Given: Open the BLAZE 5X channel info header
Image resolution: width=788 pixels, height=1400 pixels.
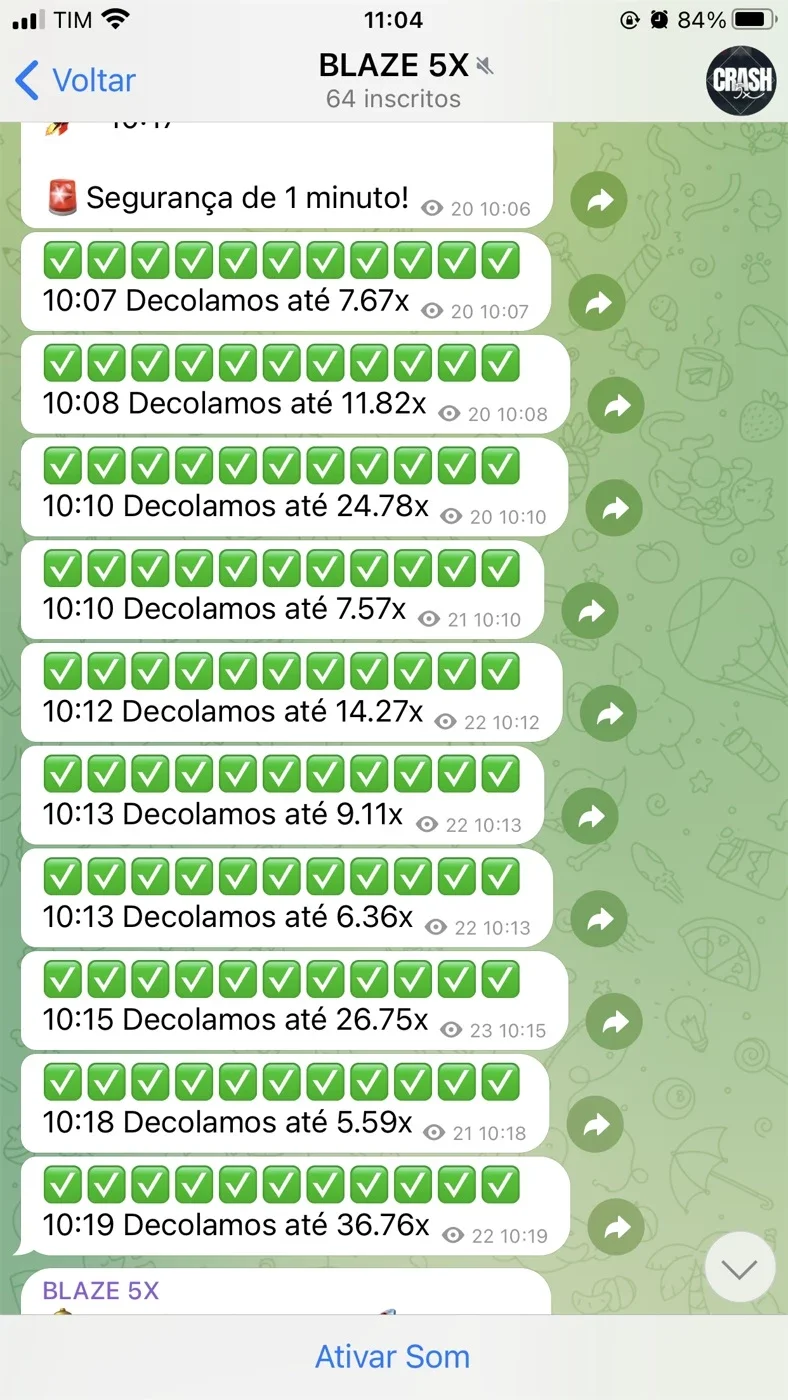Looking at the screenshot, I should [x=394, y=81].
